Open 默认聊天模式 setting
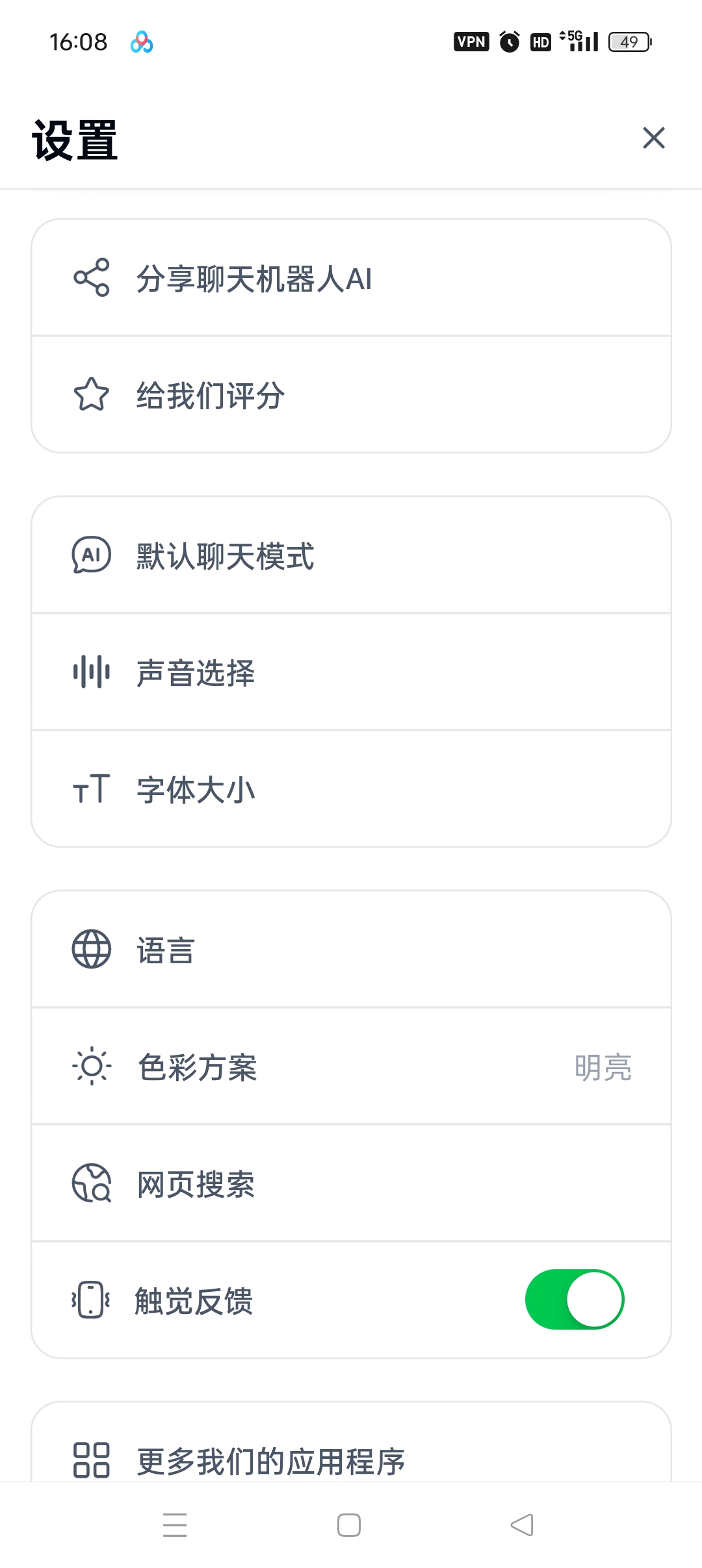This screenshot has width=702, height=1568. click(x=351, y=556)
